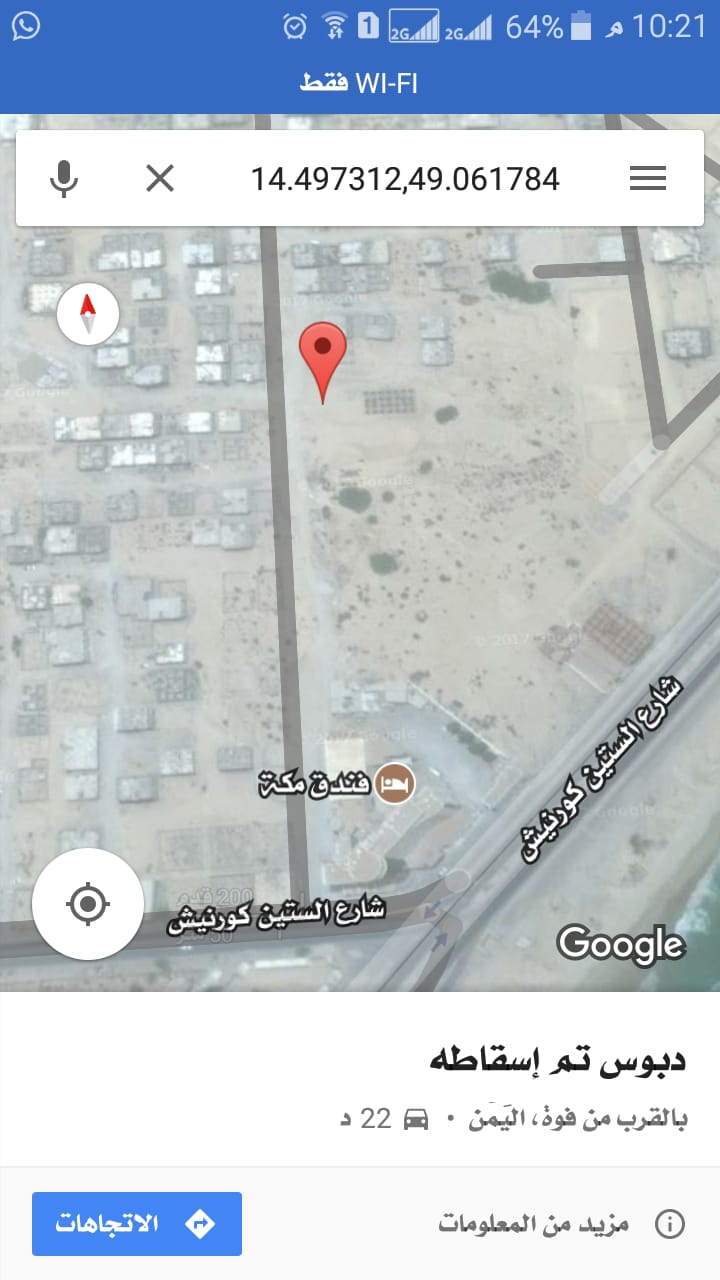Viewport: 720px width, 1280px height.
Task: Open مزيد من المعلومات for more info
Action: [562, 1223]
